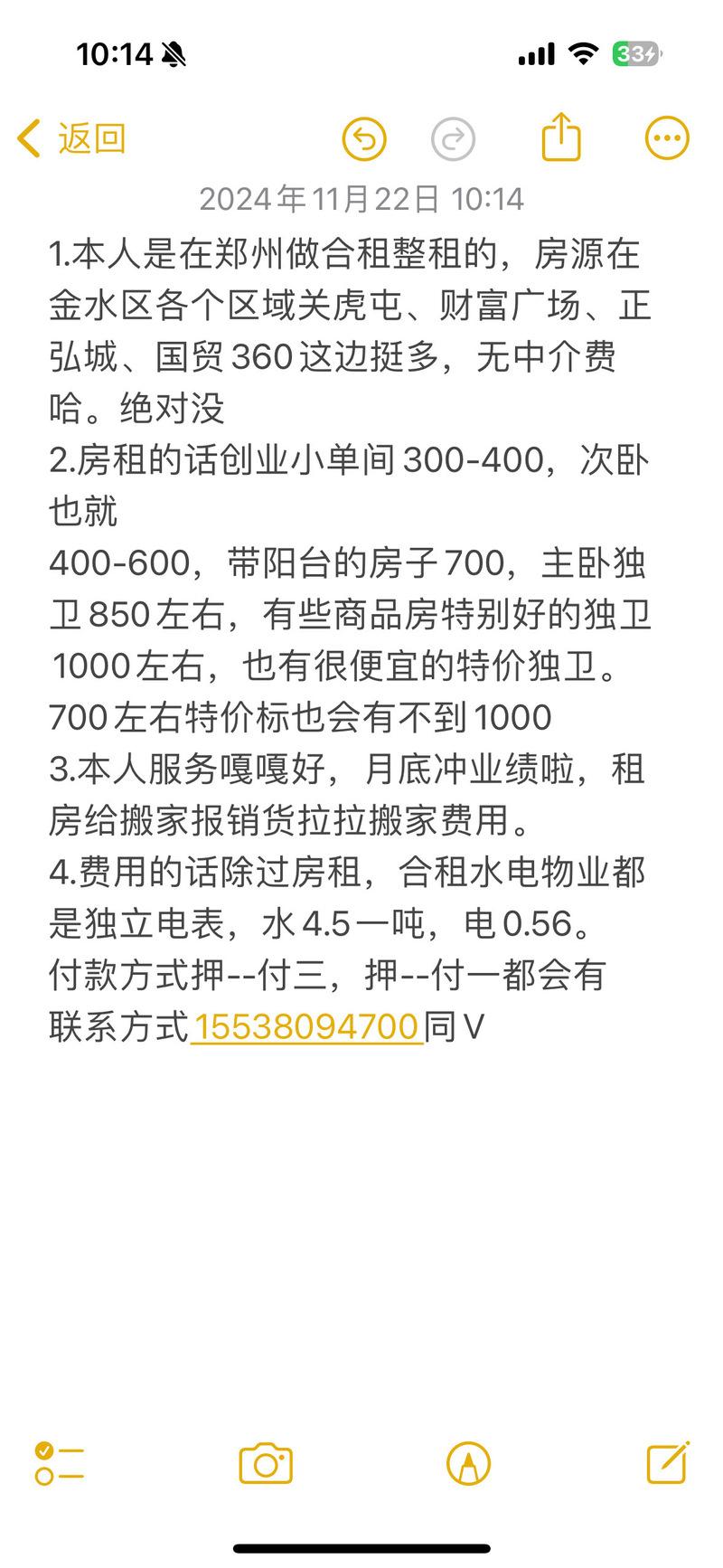Image resolution: width=723 pixels, height=1568 pixels.
Task: Open the more options menu
Action: tap(667, 139)
